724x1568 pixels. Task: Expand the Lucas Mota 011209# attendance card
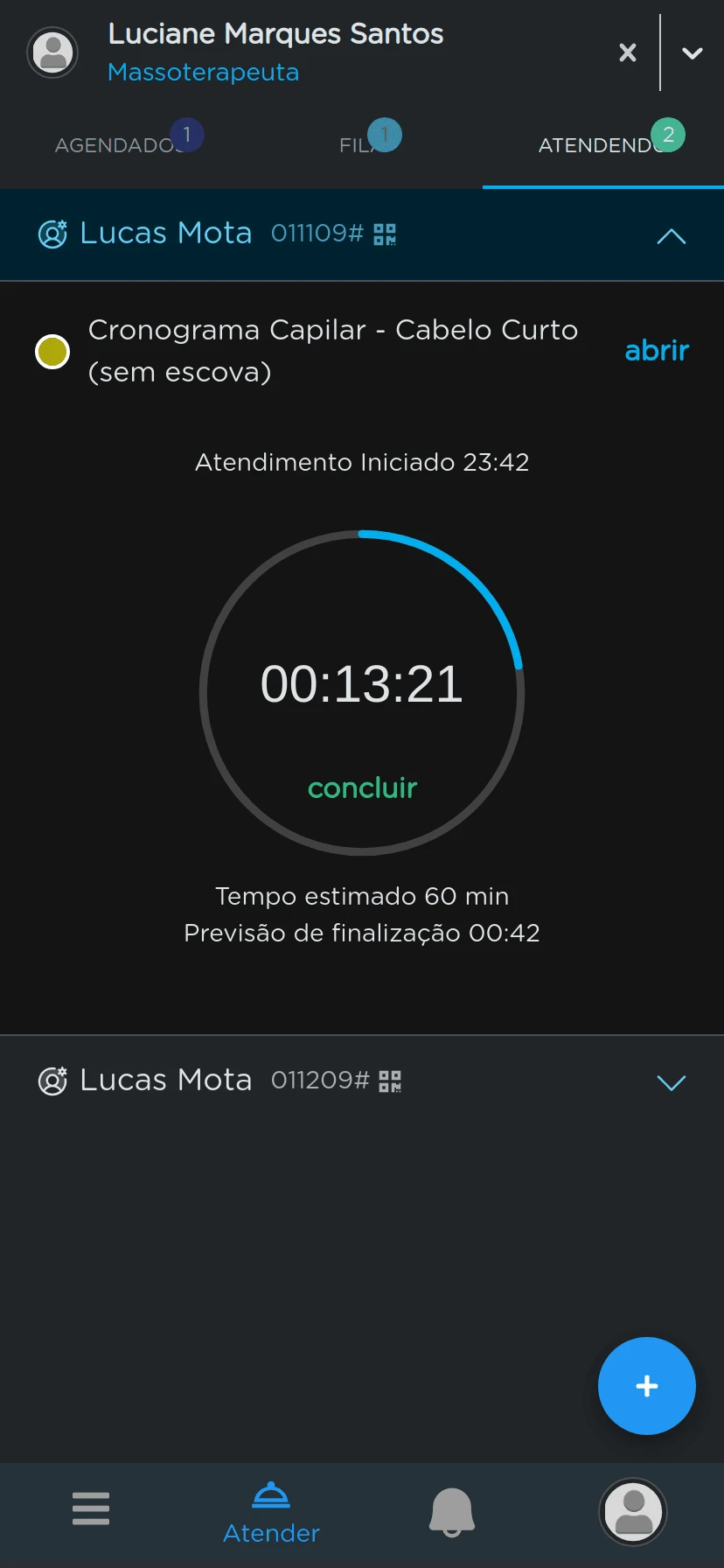[x=672, y=1082]
